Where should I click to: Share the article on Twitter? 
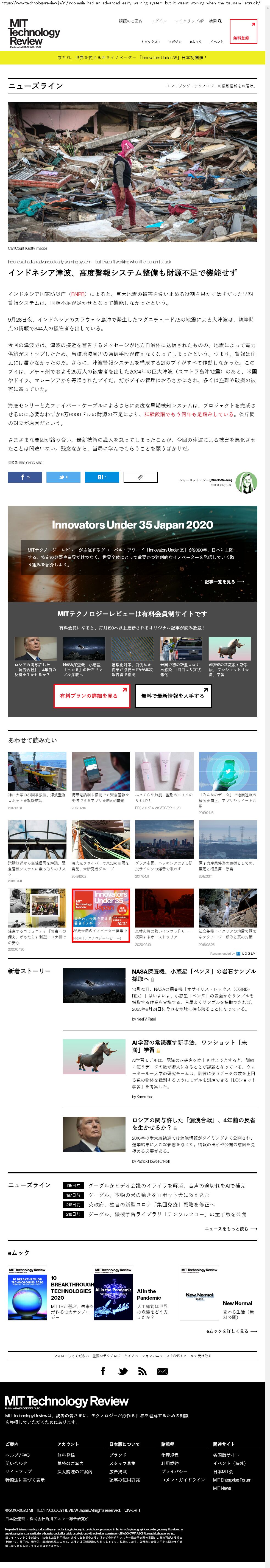point(63,477)
